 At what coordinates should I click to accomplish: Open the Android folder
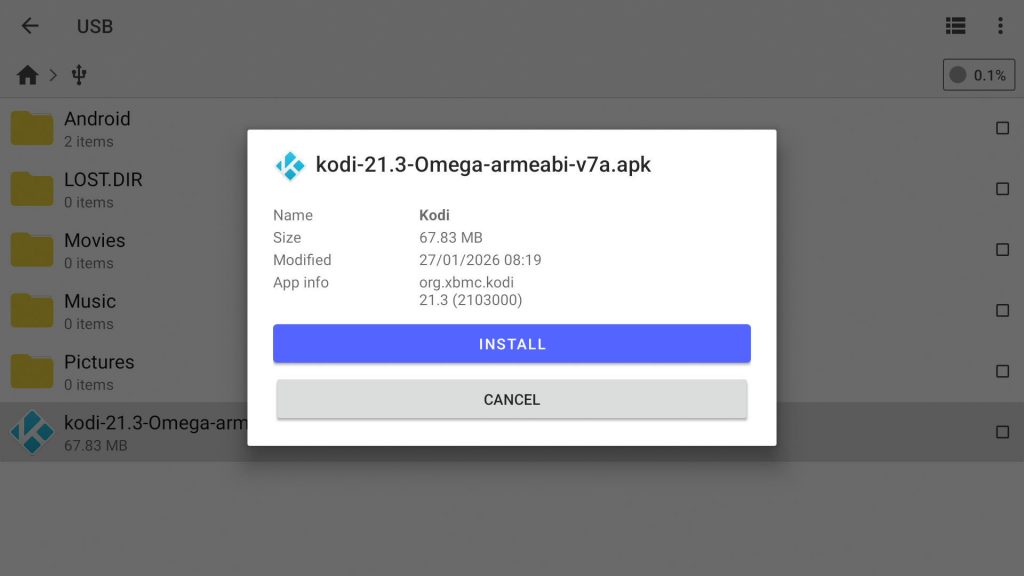[97, 128]
